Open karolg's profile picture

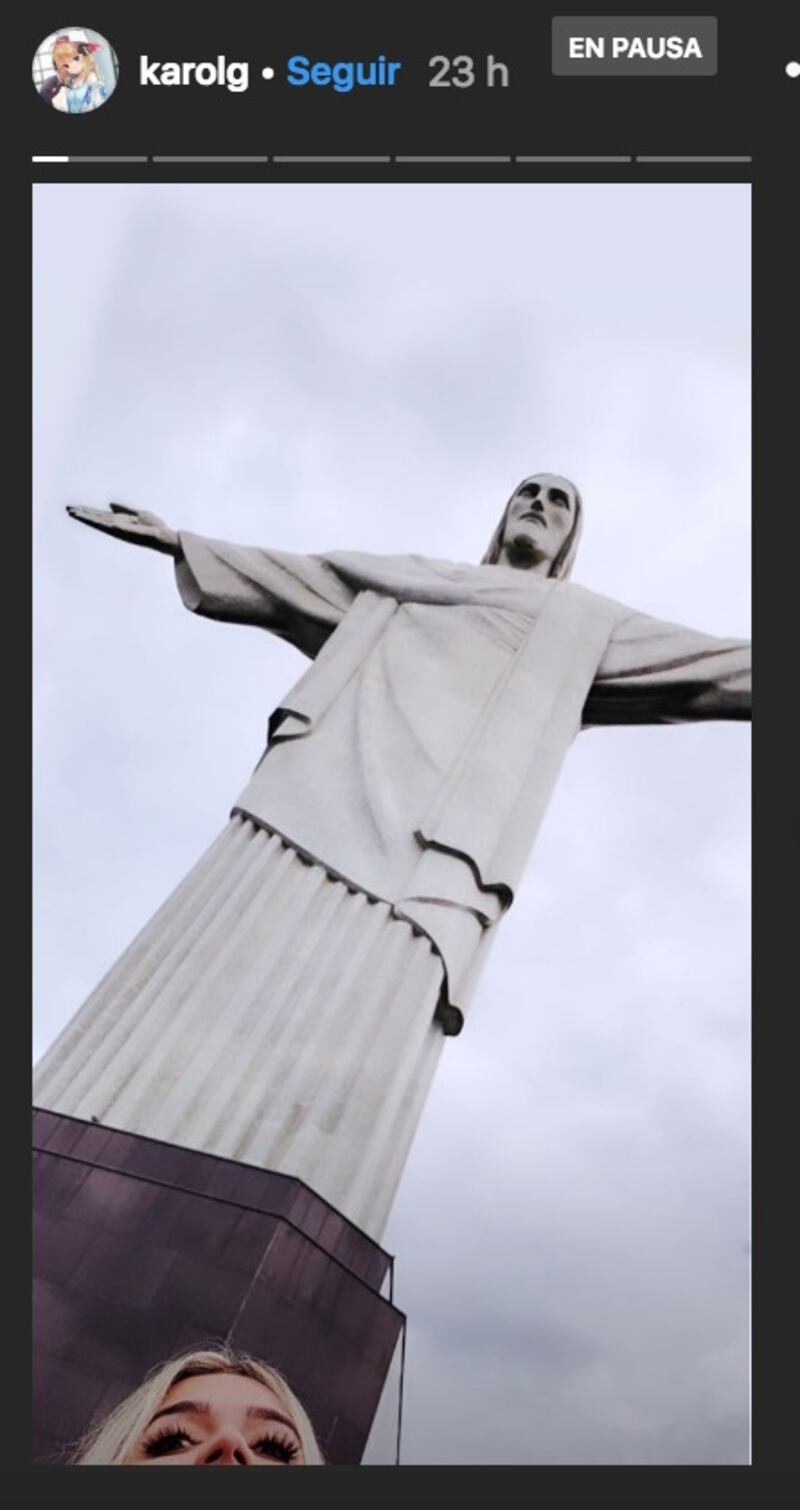75,70
